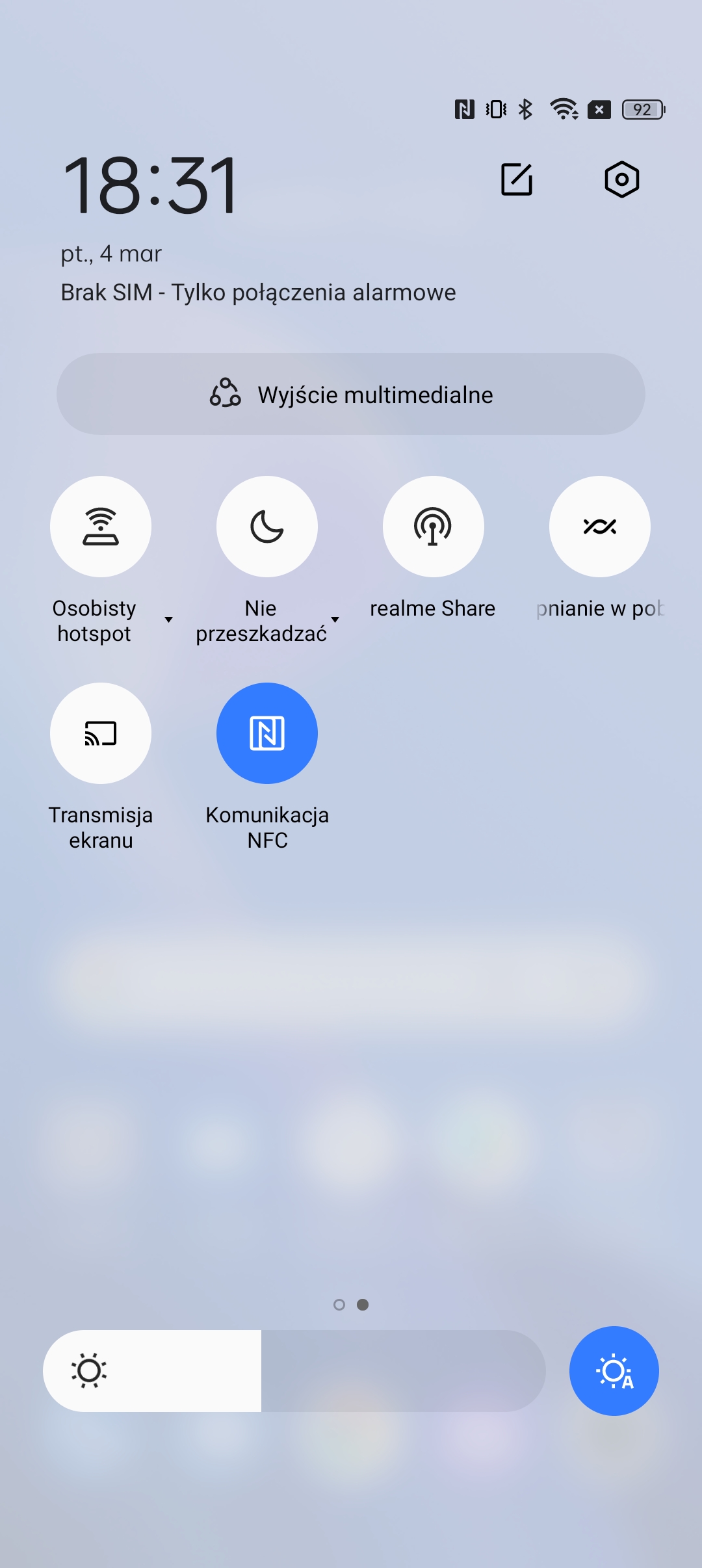Enable Nie przeszkadzać mode

point(267,527)
